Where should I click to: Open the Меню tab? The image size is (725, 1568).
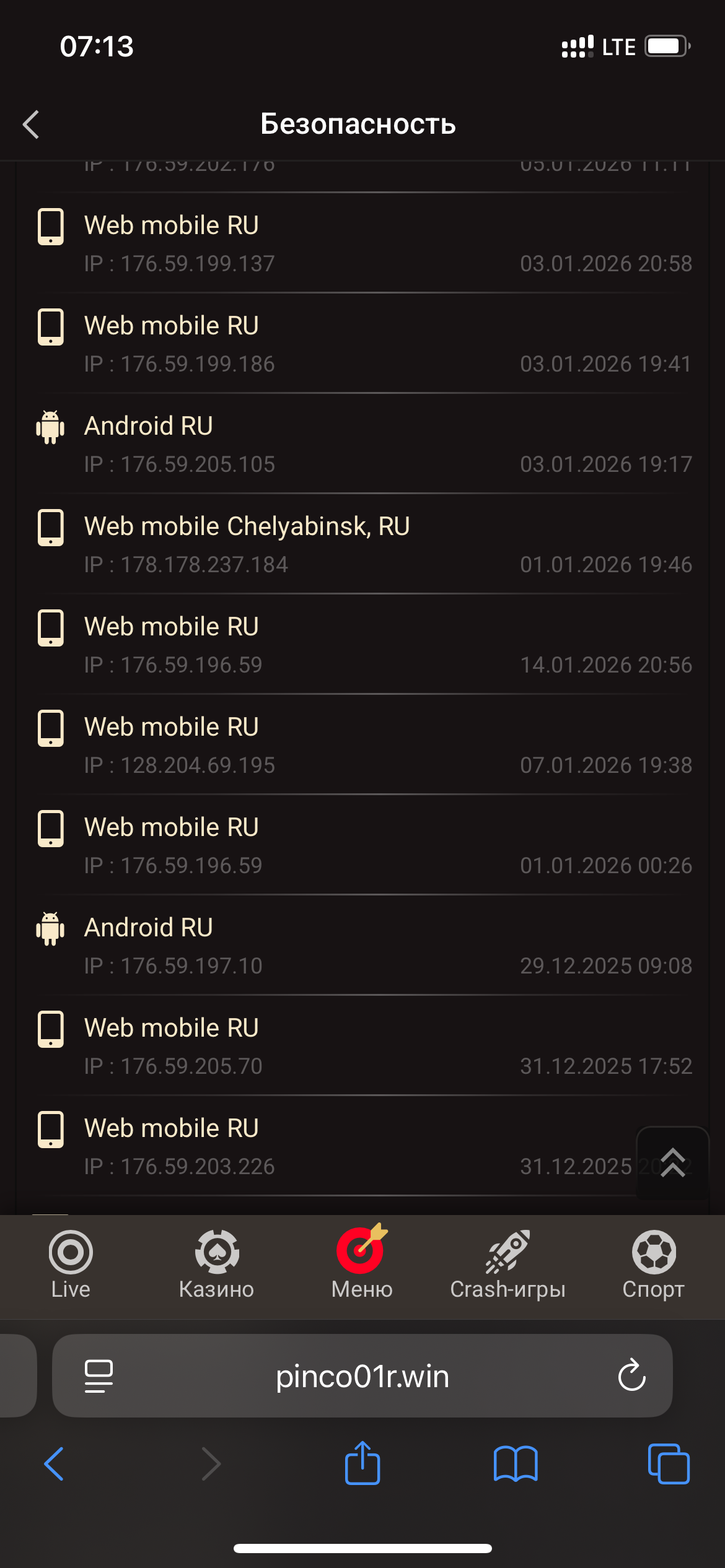tap(362, 1265)
